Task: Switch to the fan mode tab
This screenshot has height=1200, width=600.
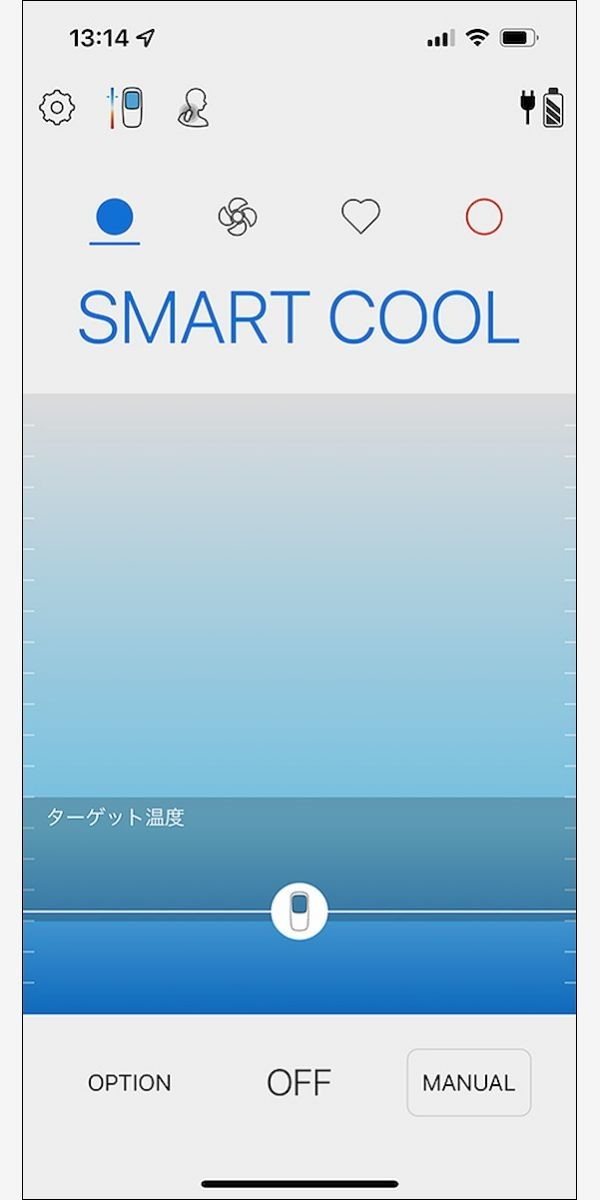Action: [238, 216]
